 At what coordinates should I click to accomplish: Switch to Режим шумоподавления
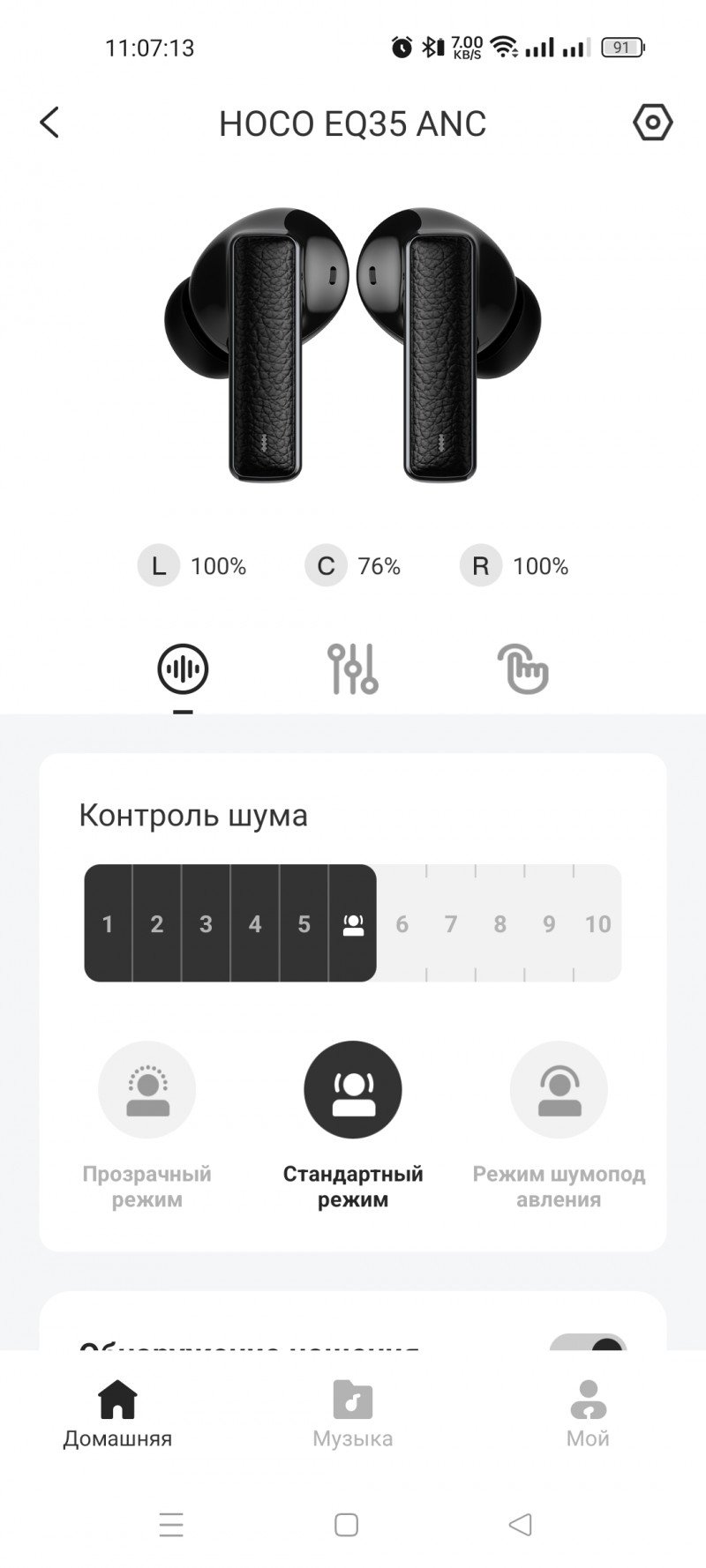[559, 1090]
